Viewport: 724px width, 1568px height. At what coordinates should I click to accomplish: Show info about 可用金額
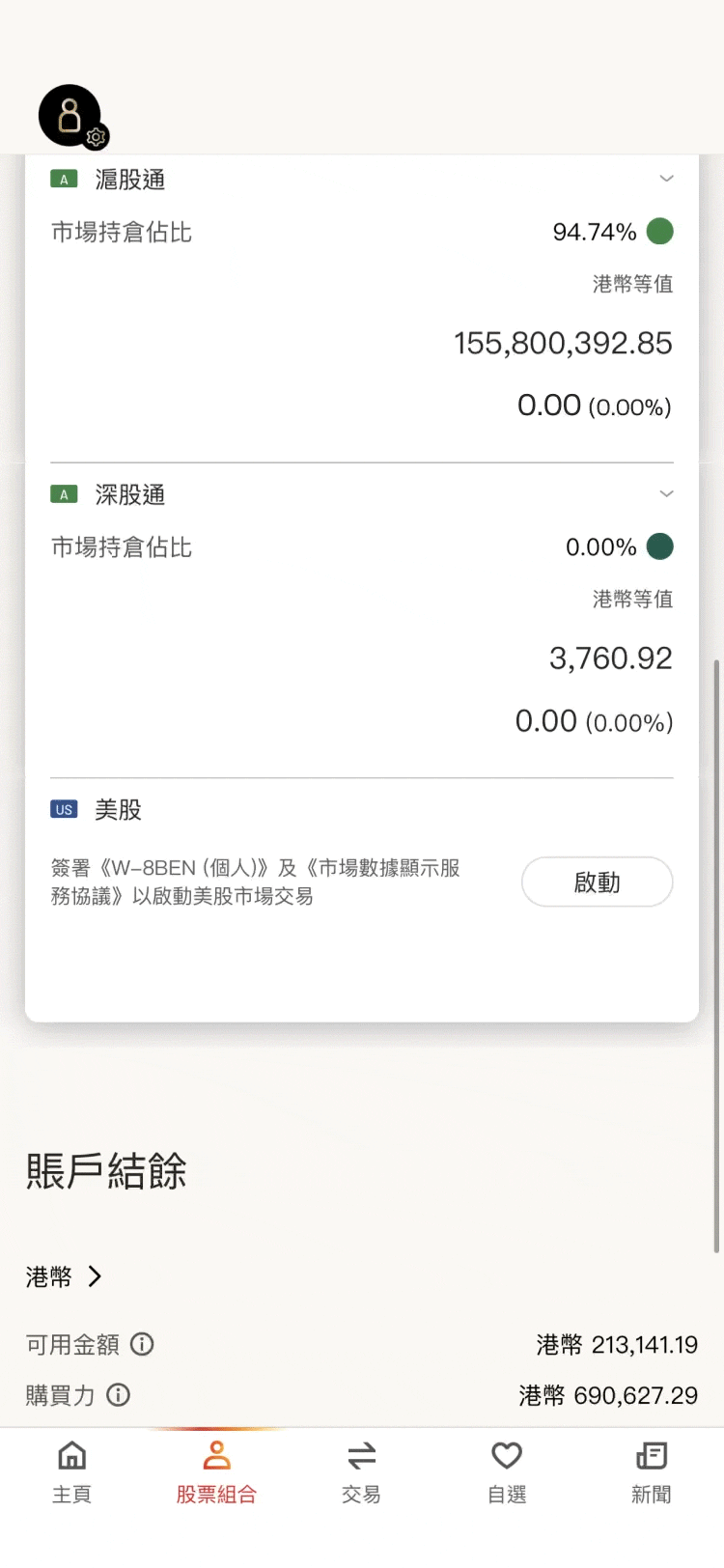(142, 1344)
